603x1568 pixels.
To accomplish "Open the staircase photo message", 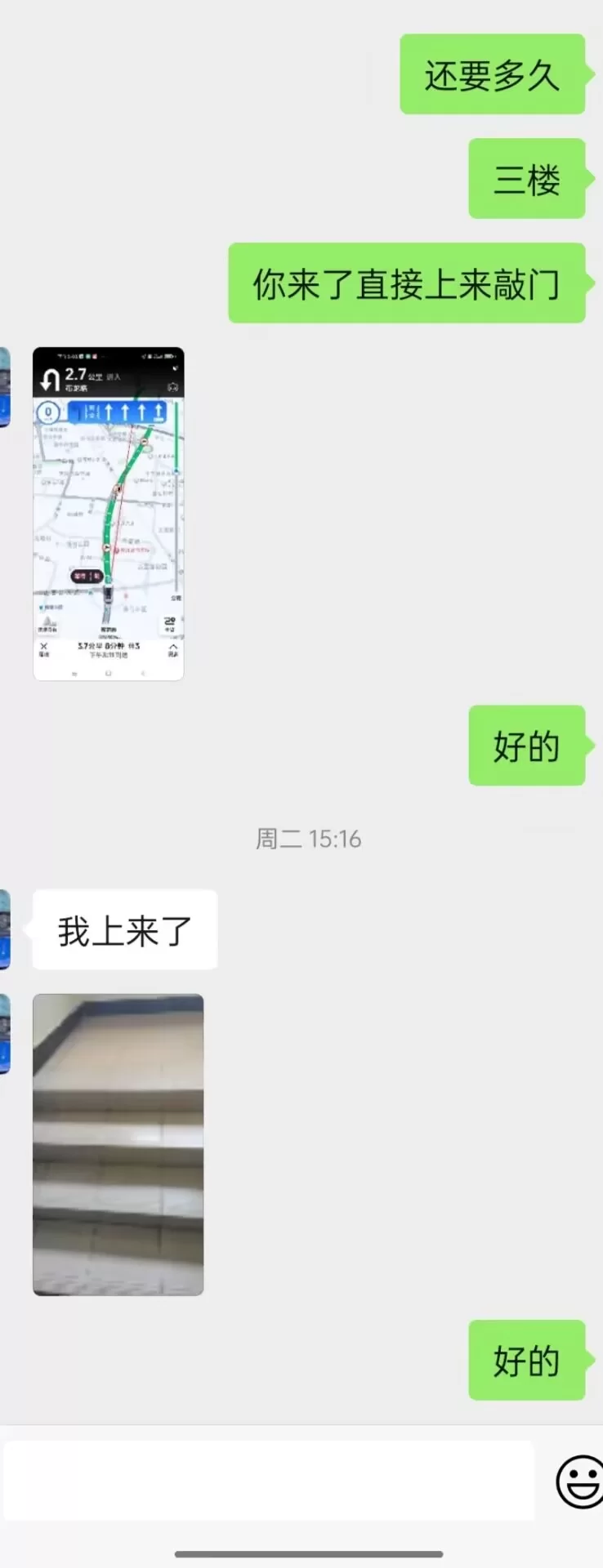I will pyautogui.click(x=118, y=1144).
